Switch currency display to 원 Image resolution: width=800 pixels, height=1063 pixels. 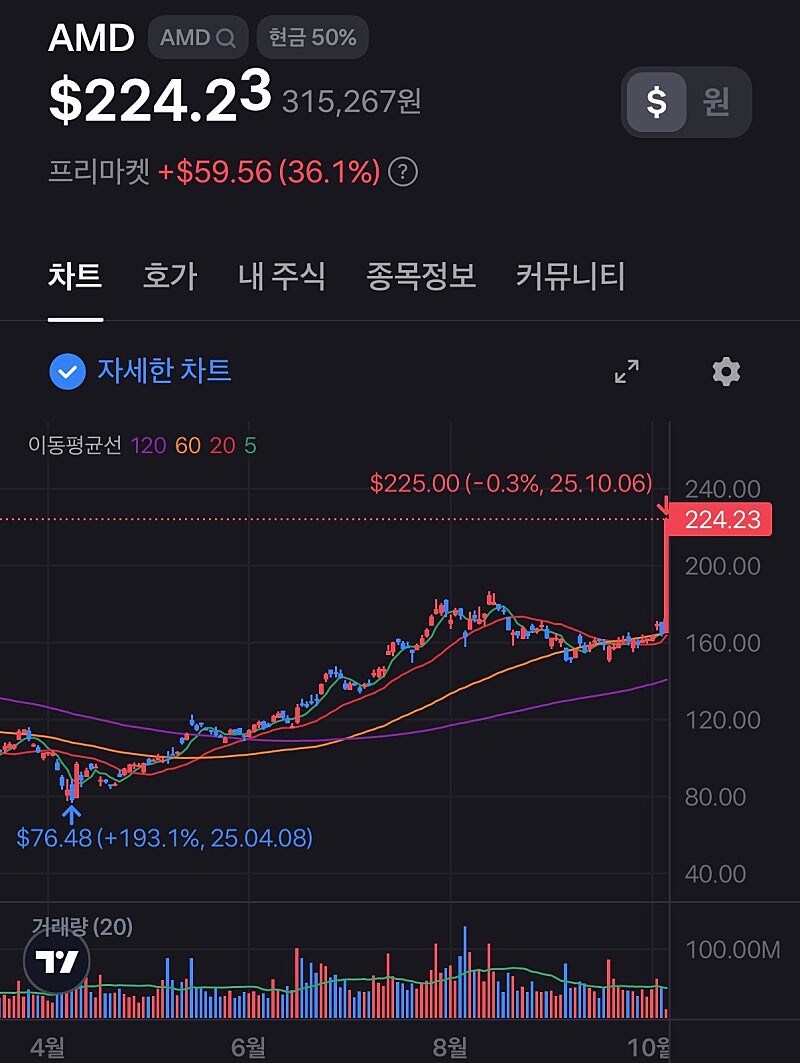(718, 102)
